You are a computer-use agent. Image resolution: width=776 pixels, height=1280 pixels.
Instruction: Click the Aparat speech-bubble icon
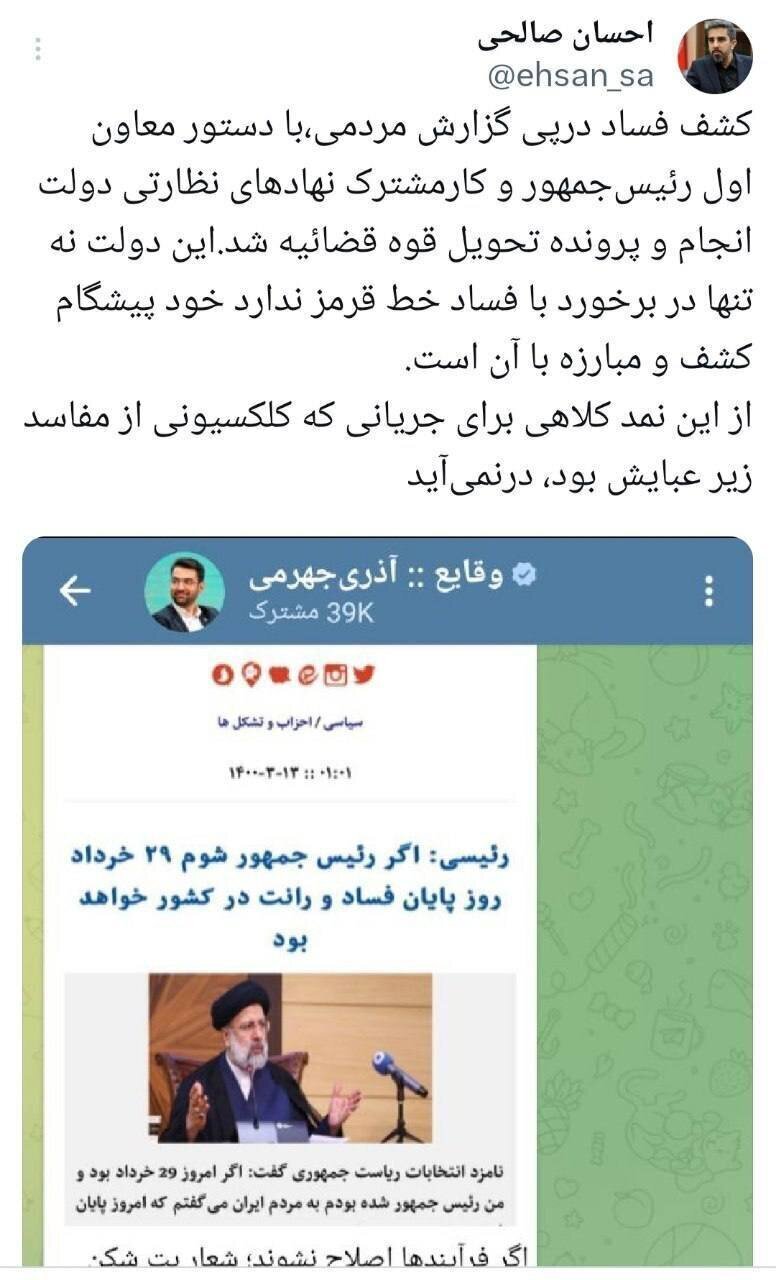pyautogui.click(x=279, y=675)
